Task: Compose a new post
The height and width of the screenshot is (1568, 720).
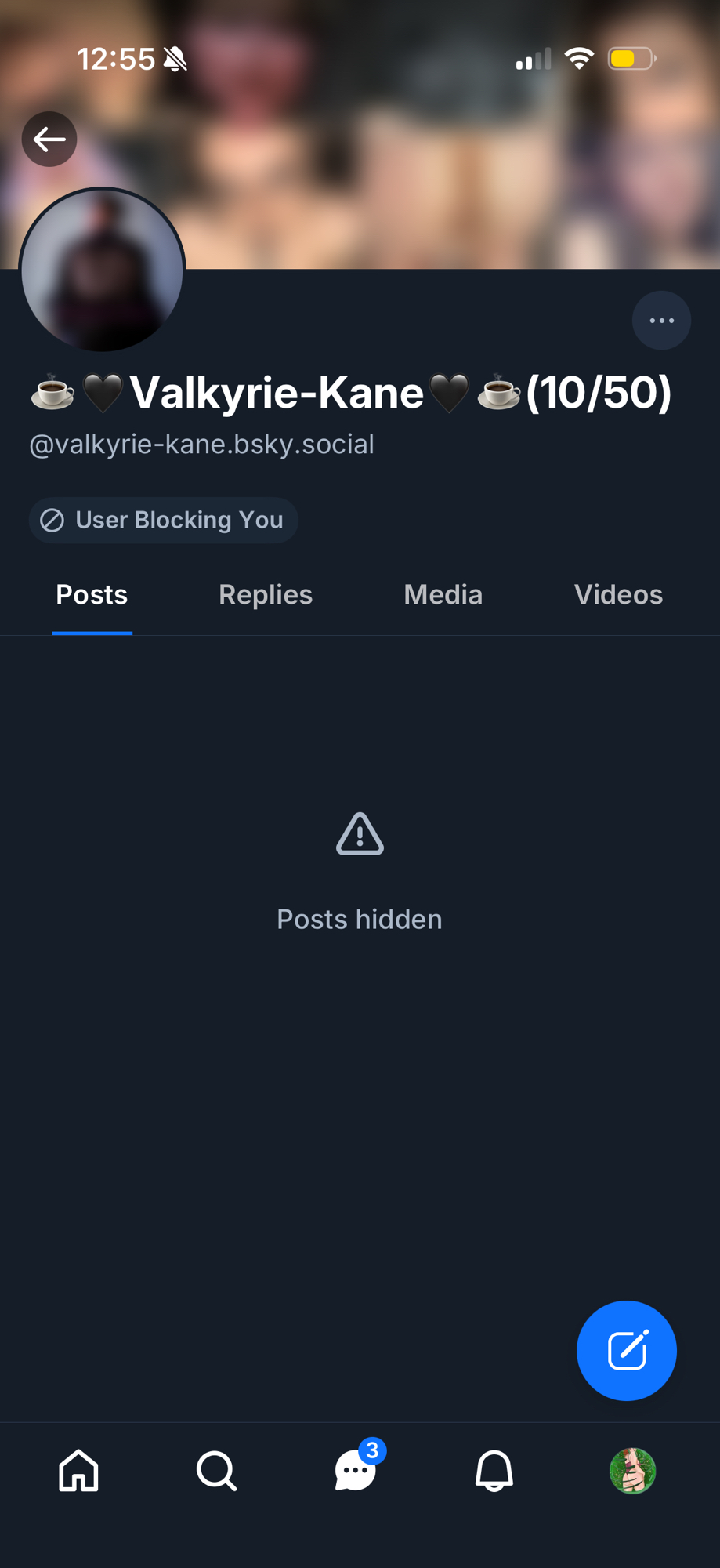Action: pyautogui.click(x=626, y=1350)
